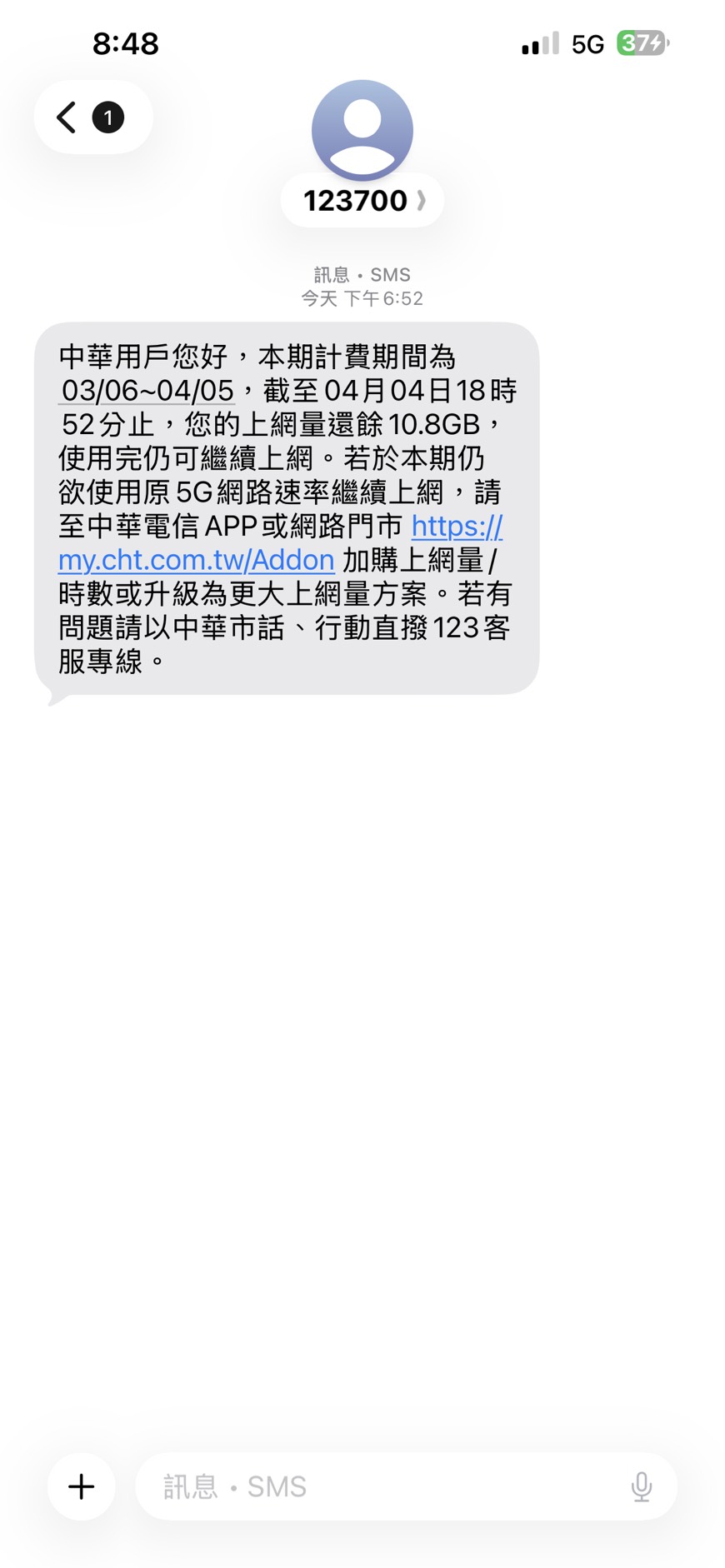Open the plus attachments menu

coord(82,1486)
